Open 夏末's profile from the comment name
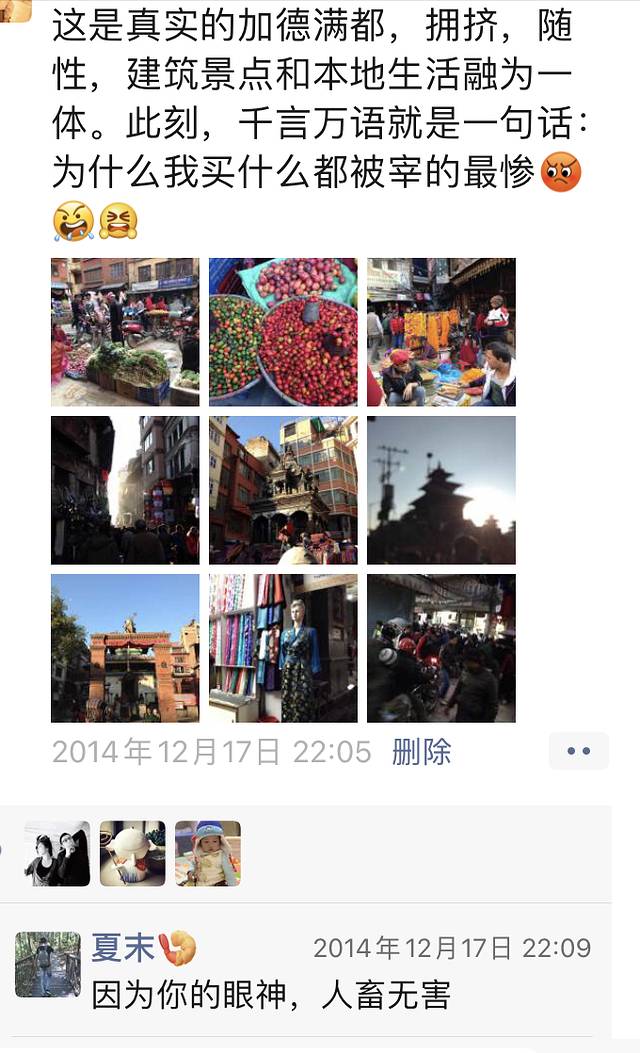The image size is (640, 1053). pyautogui.click(x=122, y=947)
